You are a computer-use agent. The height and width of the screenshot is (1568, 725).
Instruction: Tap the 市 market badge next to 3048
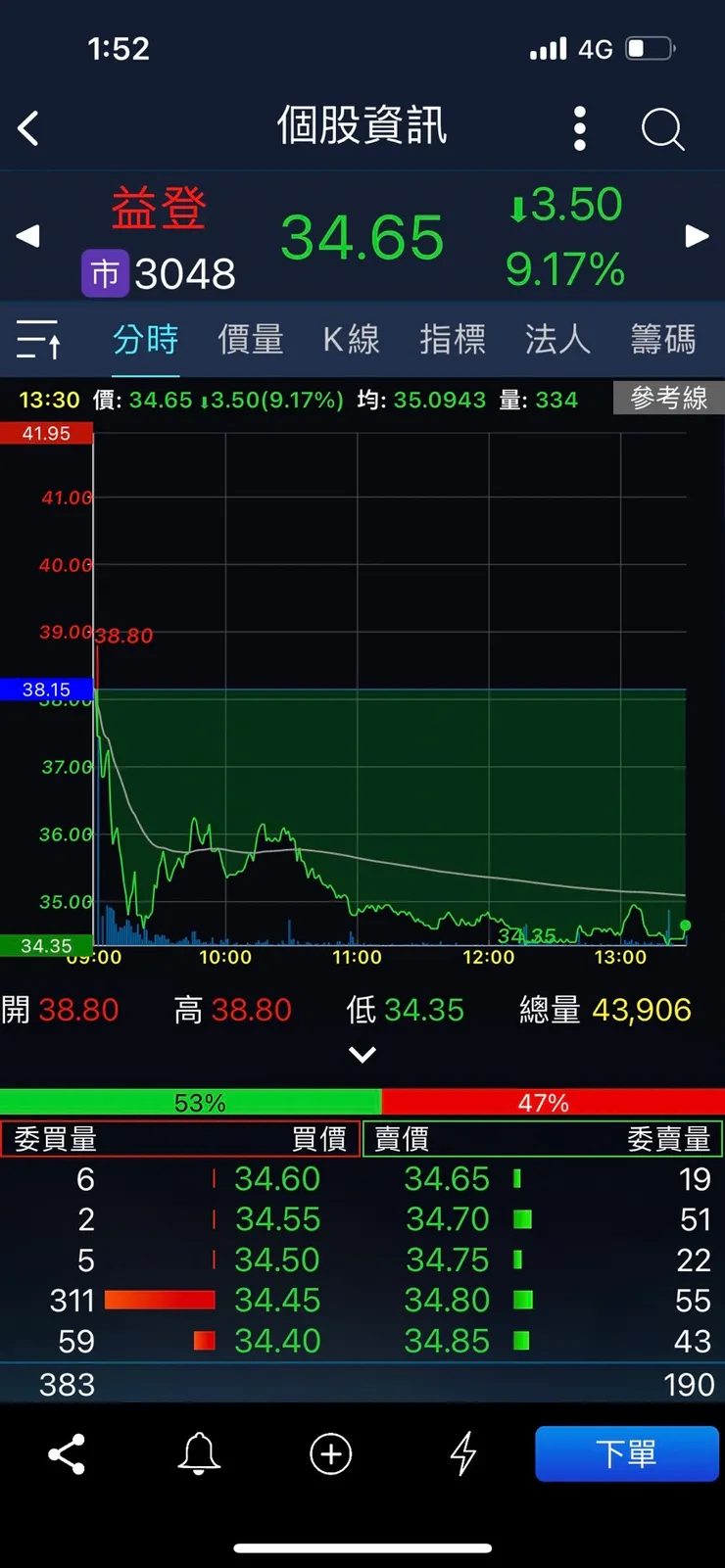click(105, 273)
